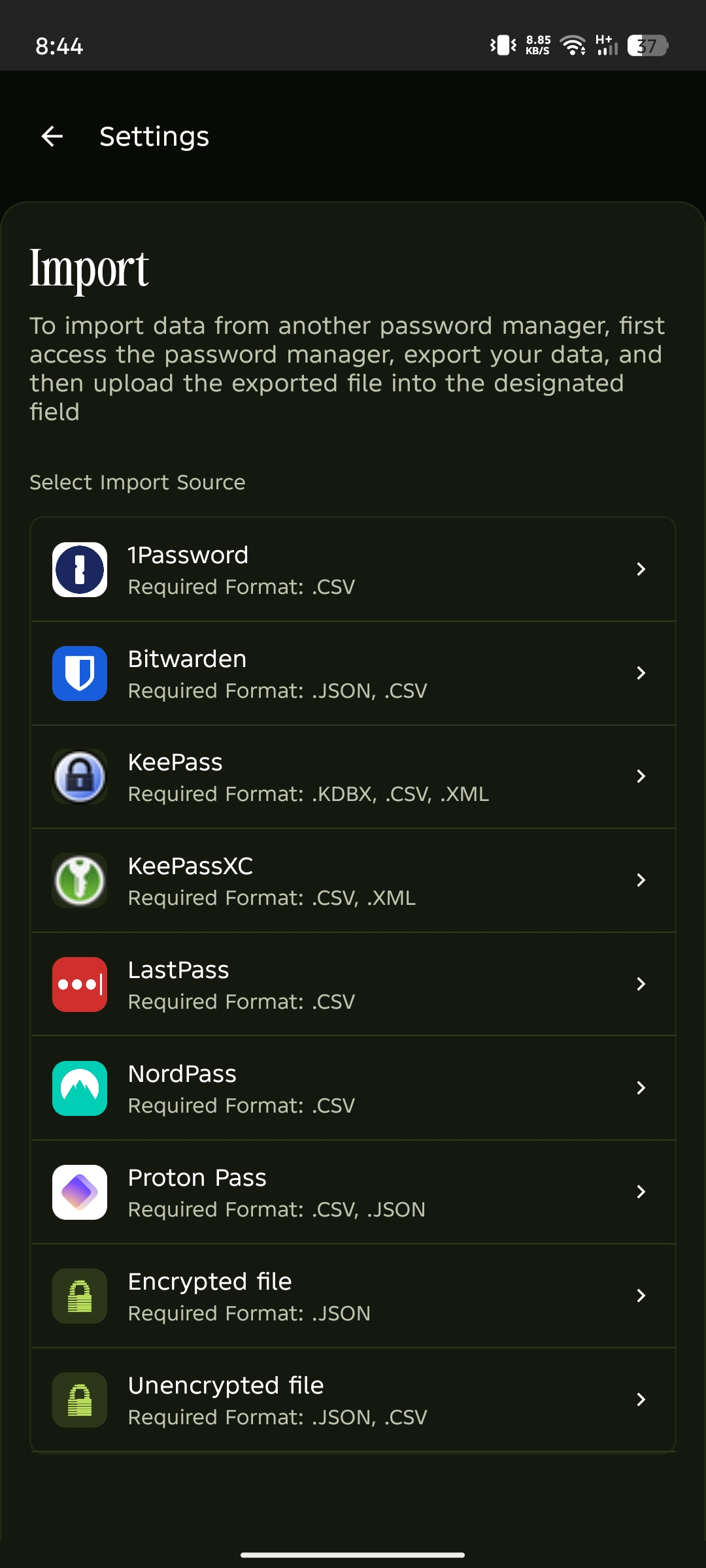
Task: Open the LastPass import option
Action: pyautogui.click(x=353, y=984)
